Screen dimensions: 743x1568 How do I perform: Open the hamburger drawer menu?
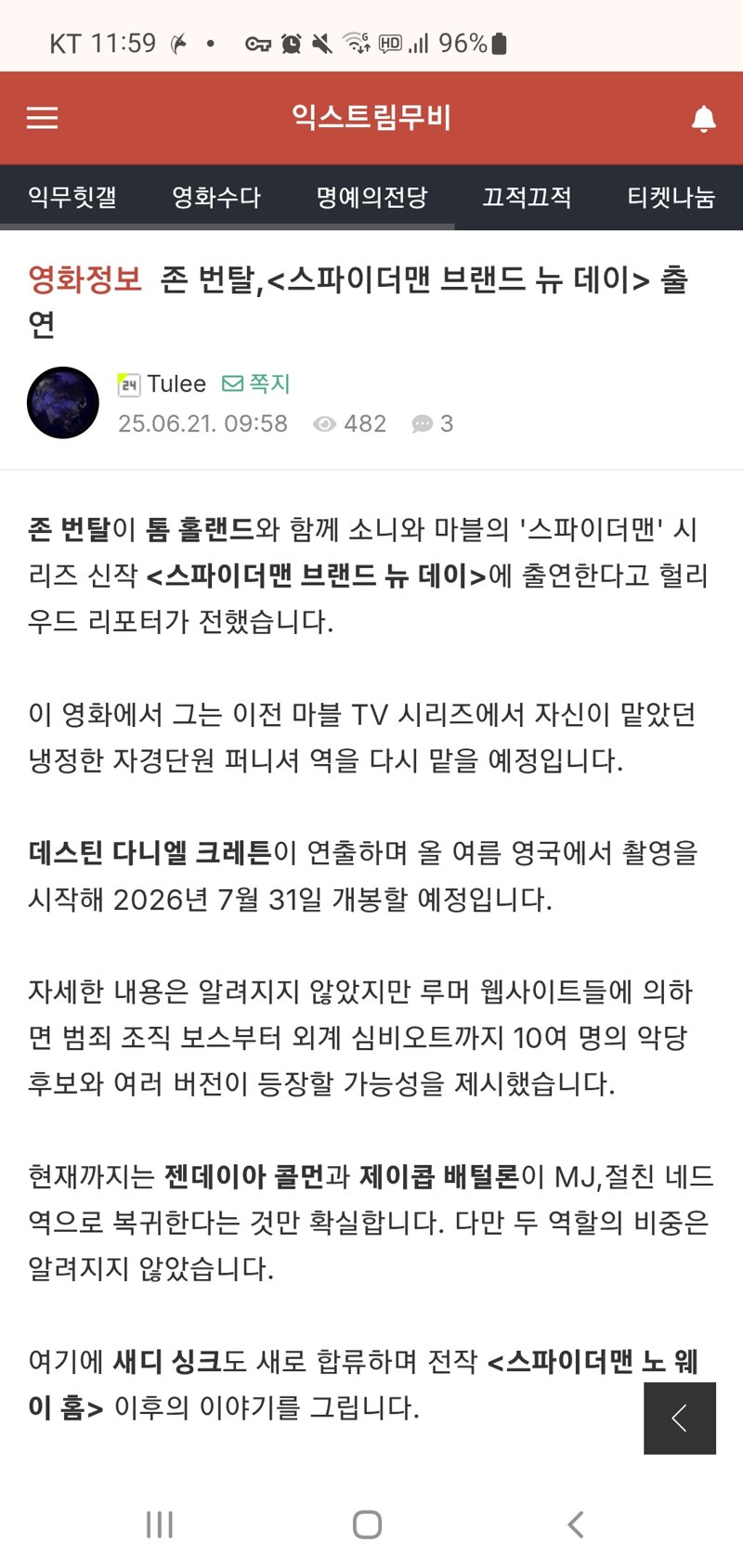[x=42, y=118]
